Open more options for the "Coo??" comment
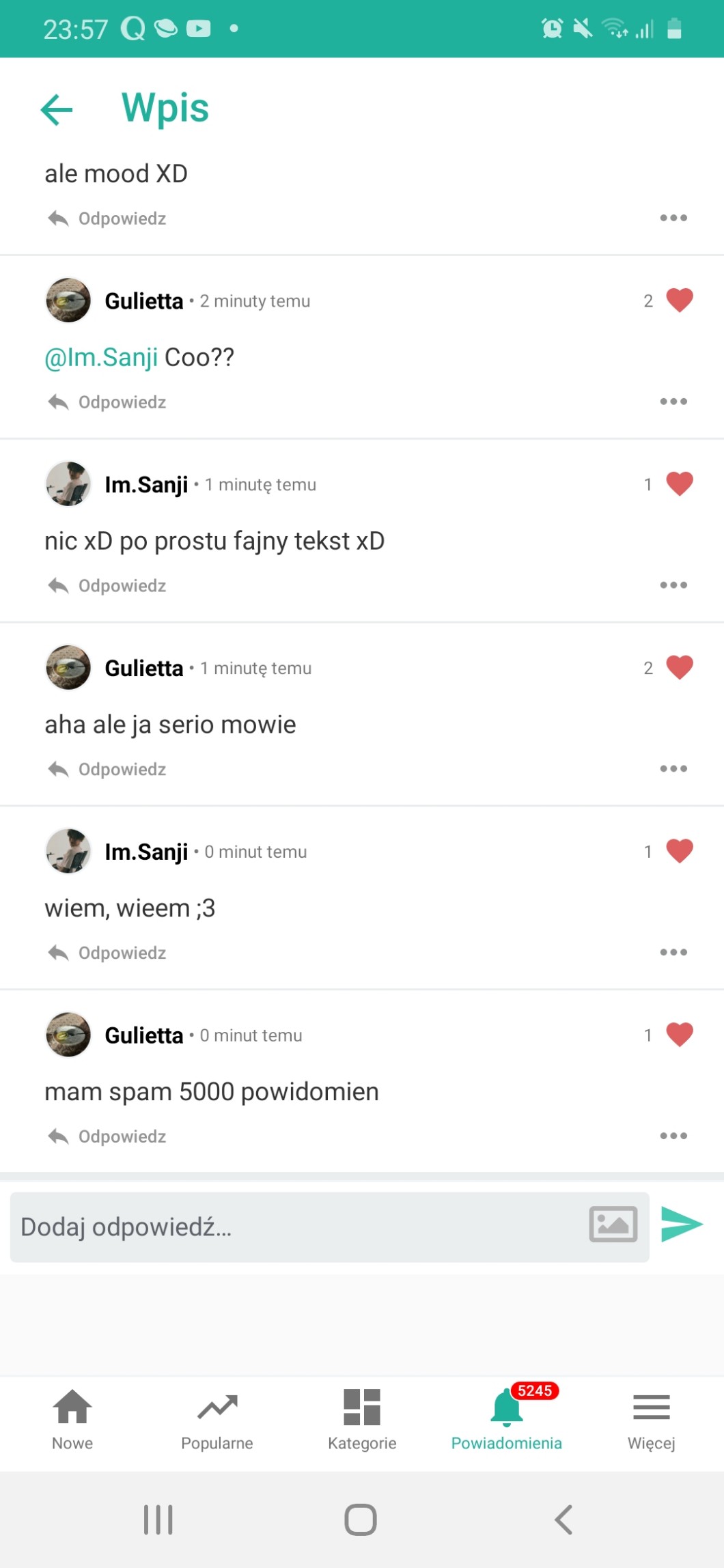 click(x=673, y=402)
